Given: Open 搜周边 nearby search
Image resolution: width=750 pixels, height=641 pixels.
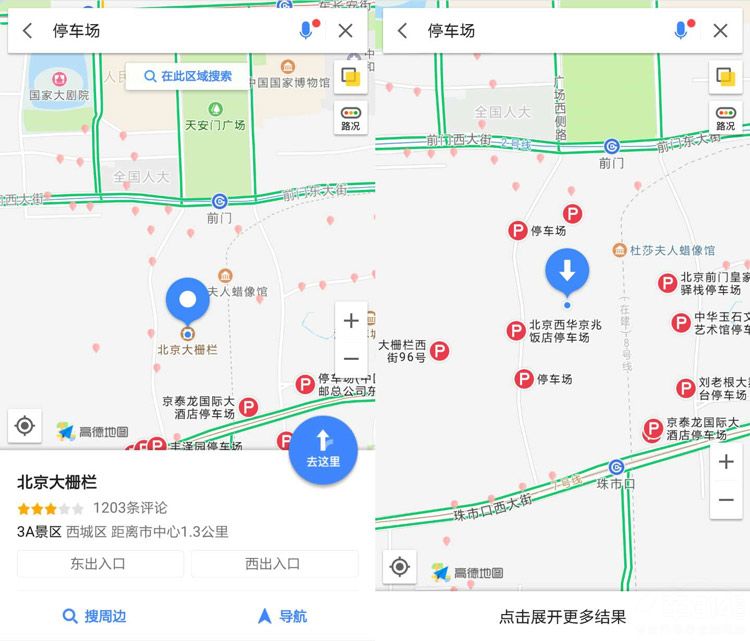Looking at the screenshot, I should [94, 616].
